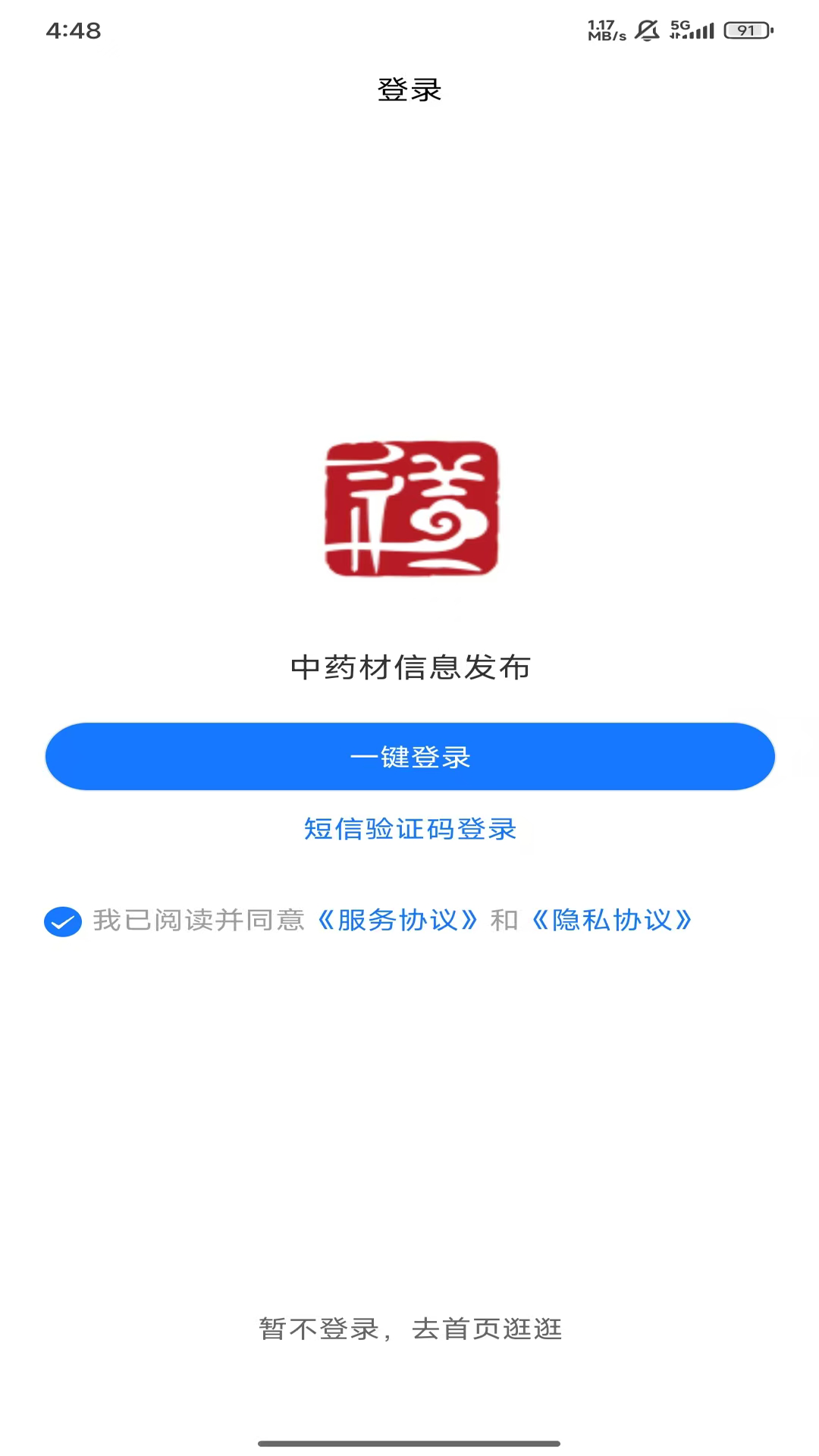Tap the red seal app logo
The width and height of the screenshot is (819, 1456).
pos(409,510)
